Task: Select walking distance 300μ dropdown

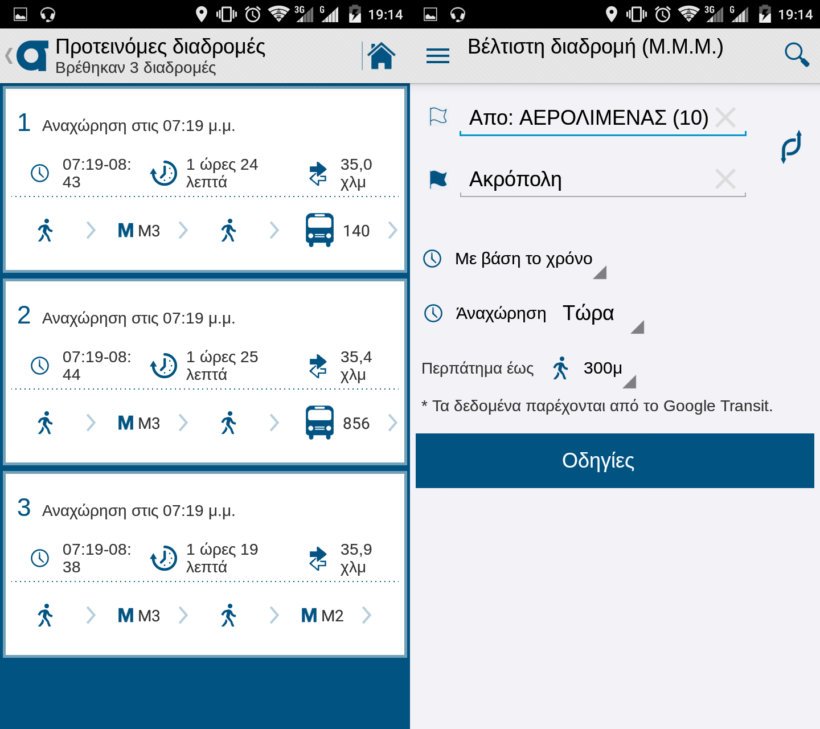Action: [606, 369]
